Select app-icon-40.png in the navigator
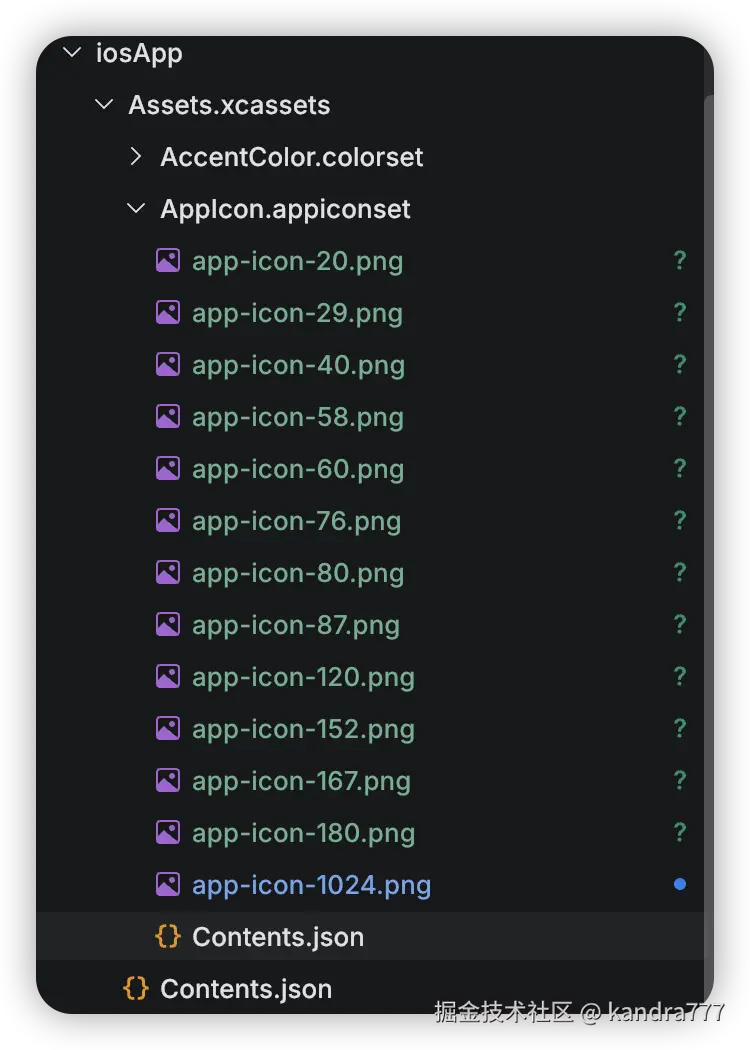Image resolution: width=750 pixels, height=1050 pixels. (297, 364)
